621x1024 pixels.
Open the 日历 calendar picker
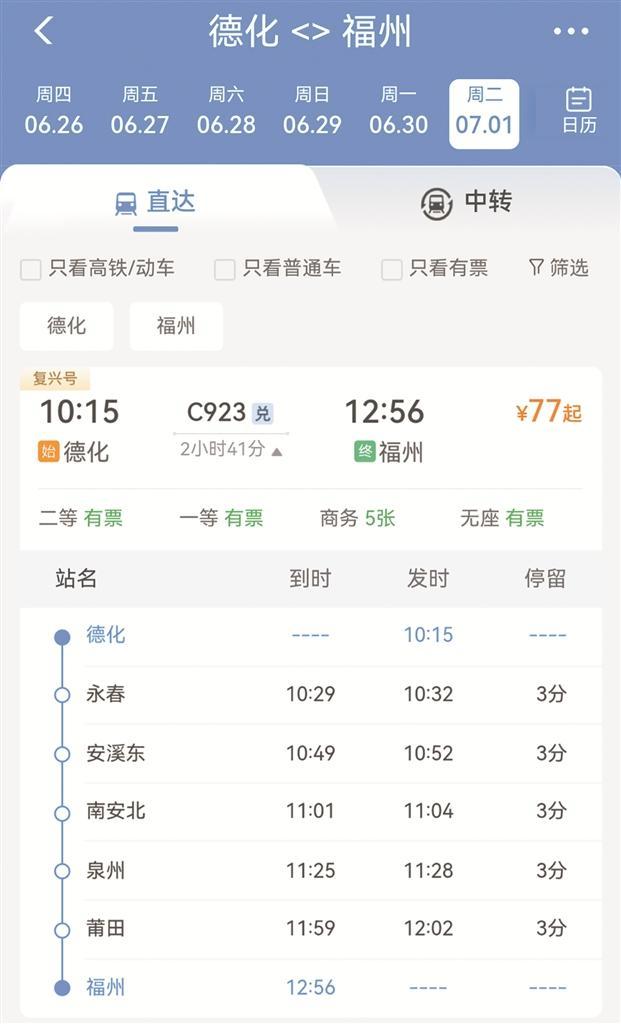tap(579, 110)
